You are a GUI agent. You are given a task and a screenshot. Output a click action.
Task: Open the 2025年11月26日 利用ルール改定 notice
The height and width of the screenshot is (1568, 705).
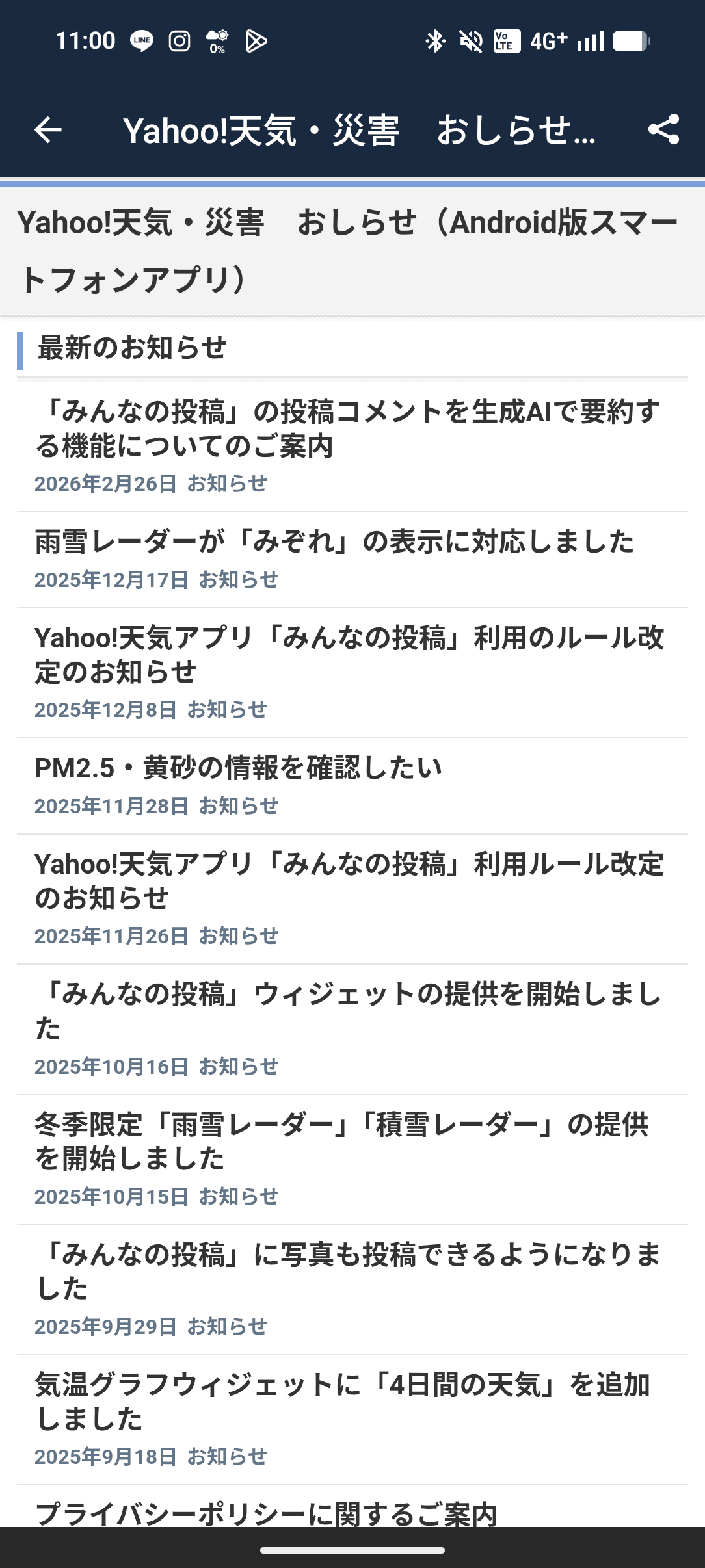(x=349, y=881)
